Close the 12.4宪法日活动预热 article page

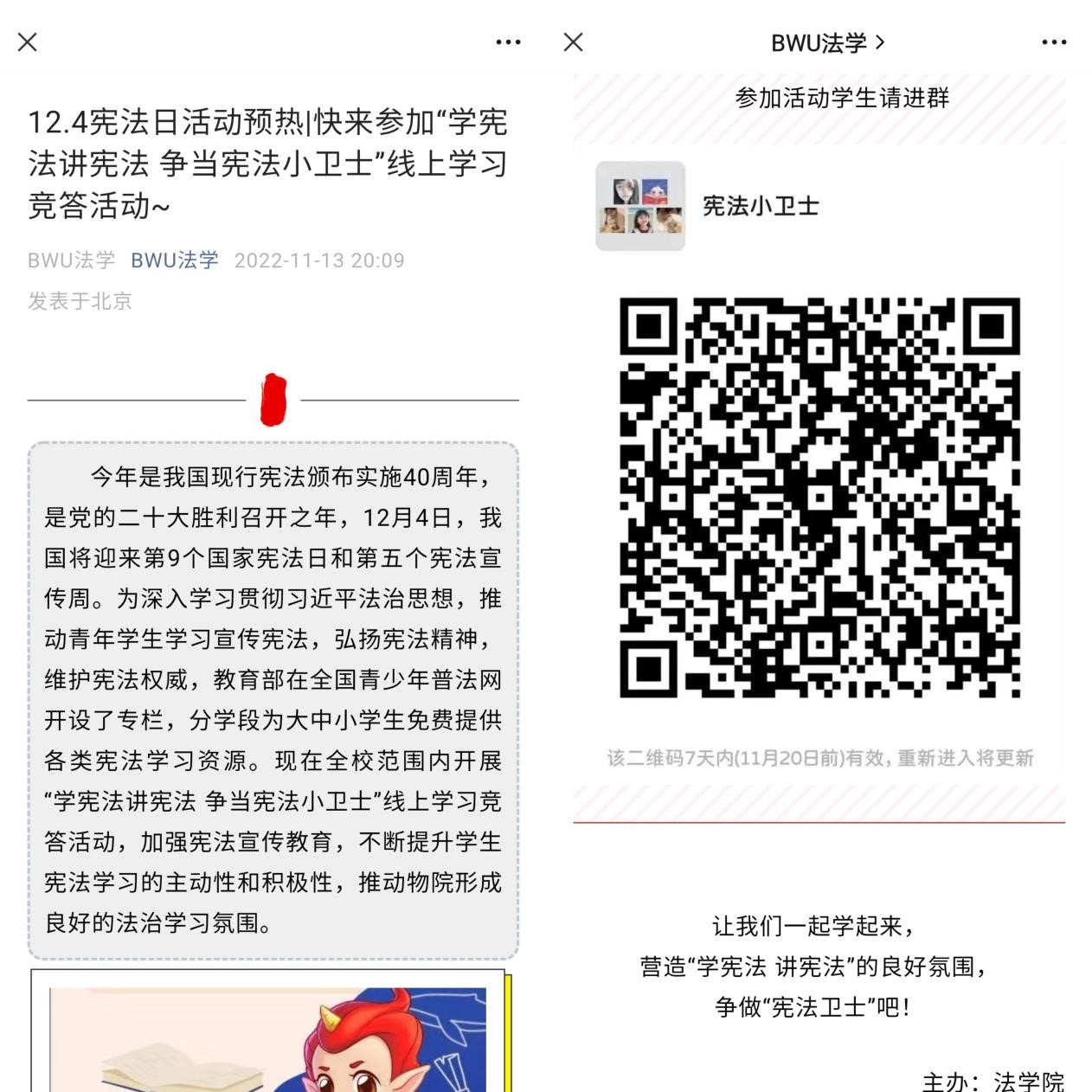point(28,42)
